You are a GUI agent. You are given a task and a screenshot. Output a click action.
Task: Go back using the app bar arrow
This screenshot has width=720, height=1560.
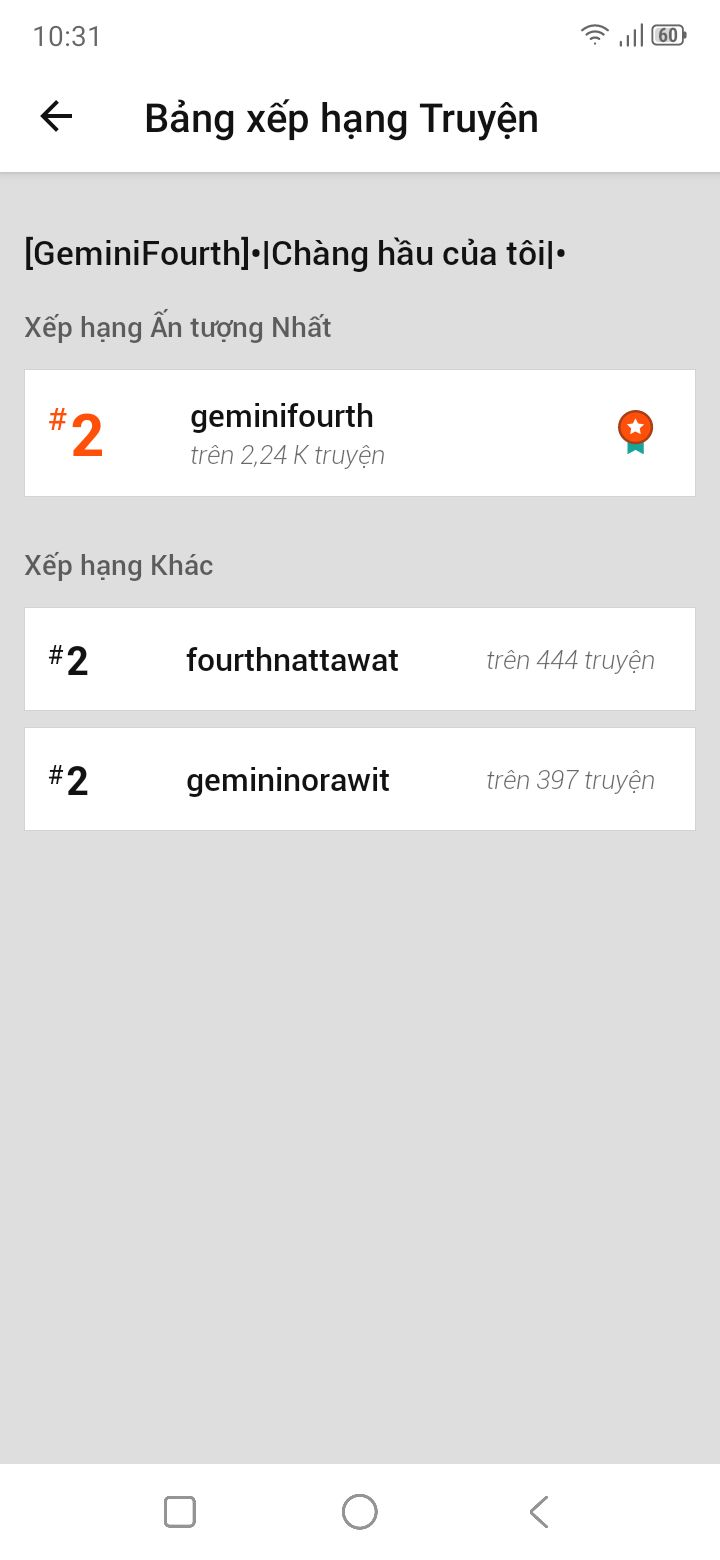tap(56, 117)
